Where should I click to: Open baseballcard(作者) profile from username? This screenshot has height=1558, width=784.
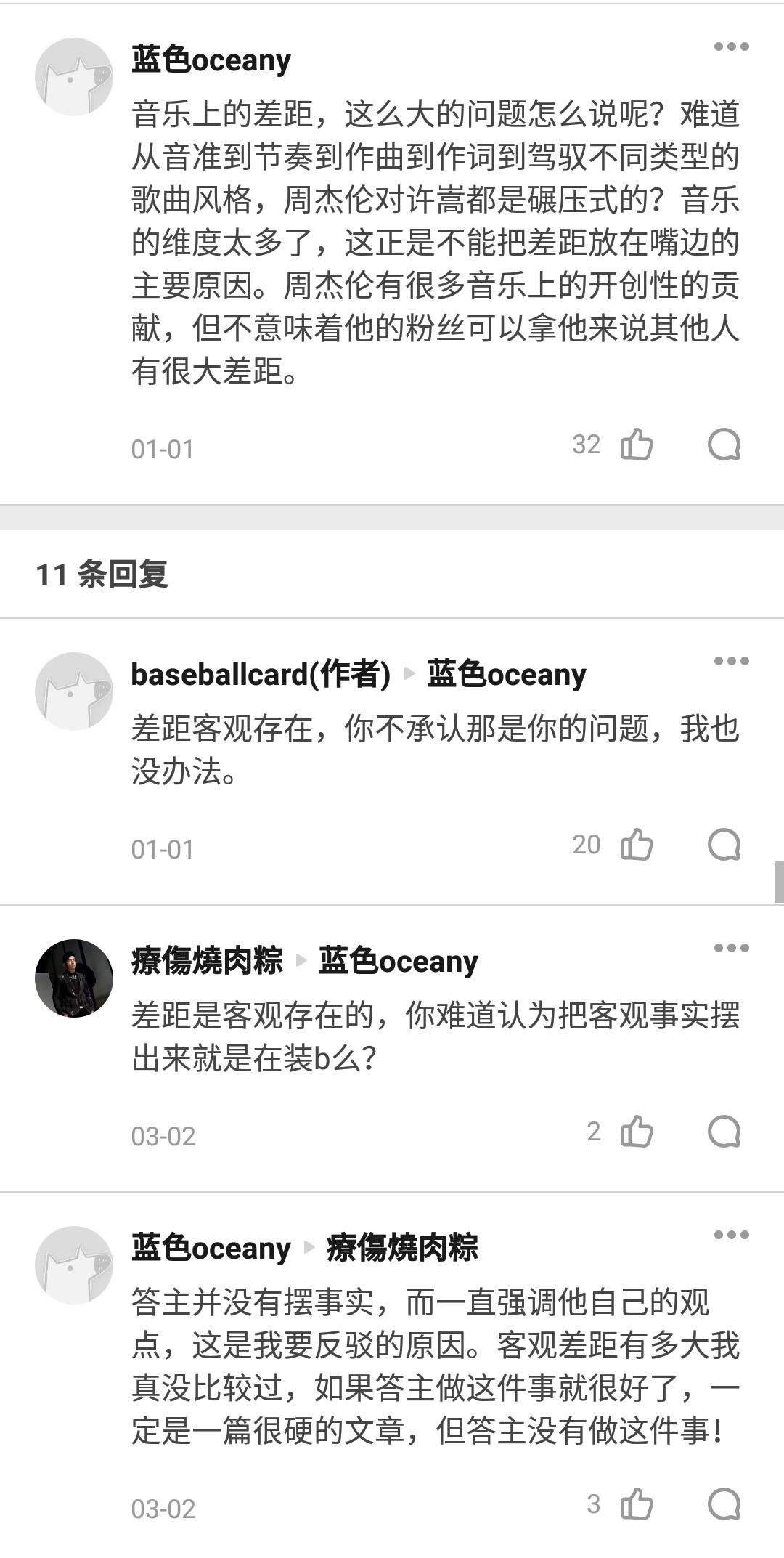click(261, 675)
